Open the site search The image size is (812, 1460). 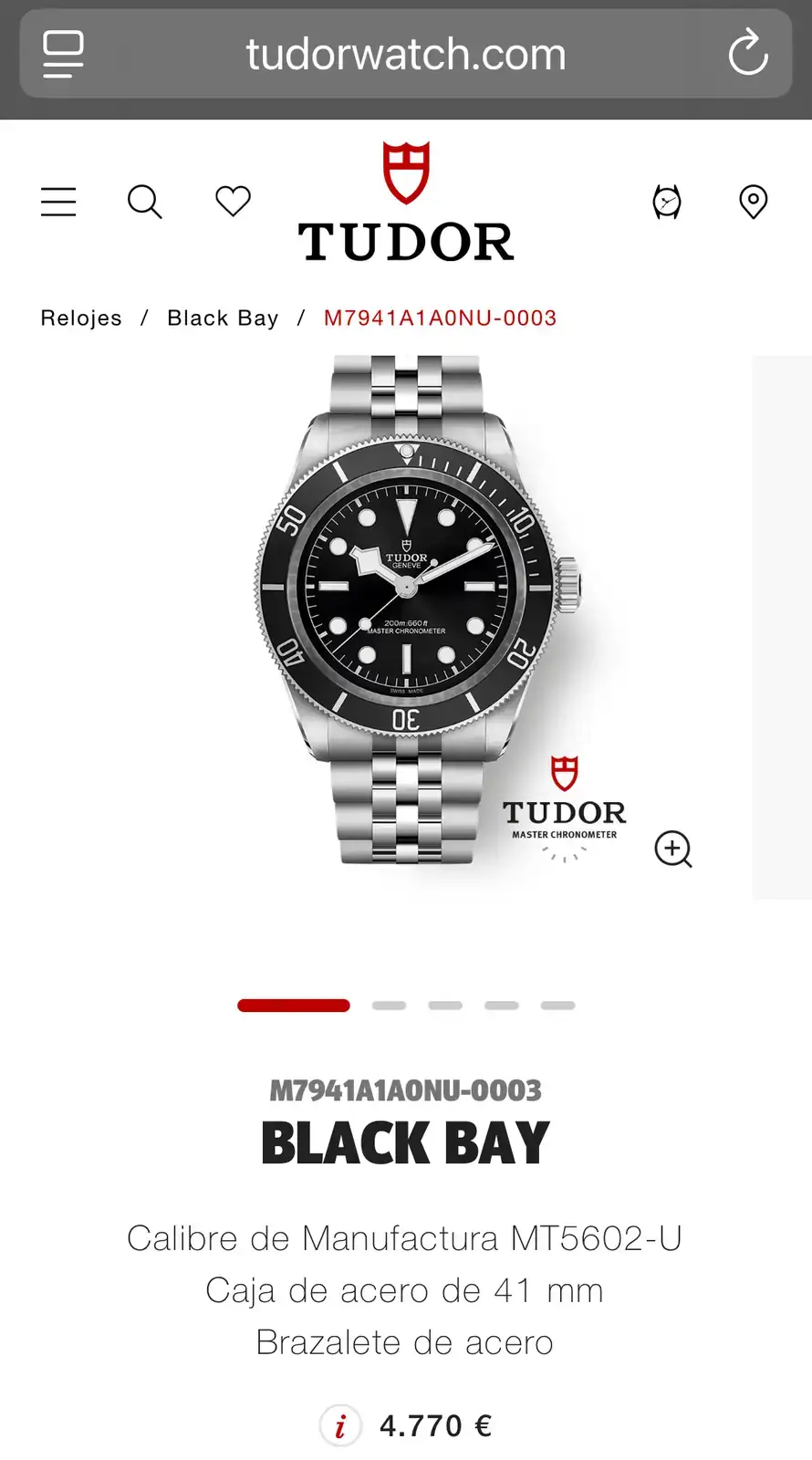144,202
